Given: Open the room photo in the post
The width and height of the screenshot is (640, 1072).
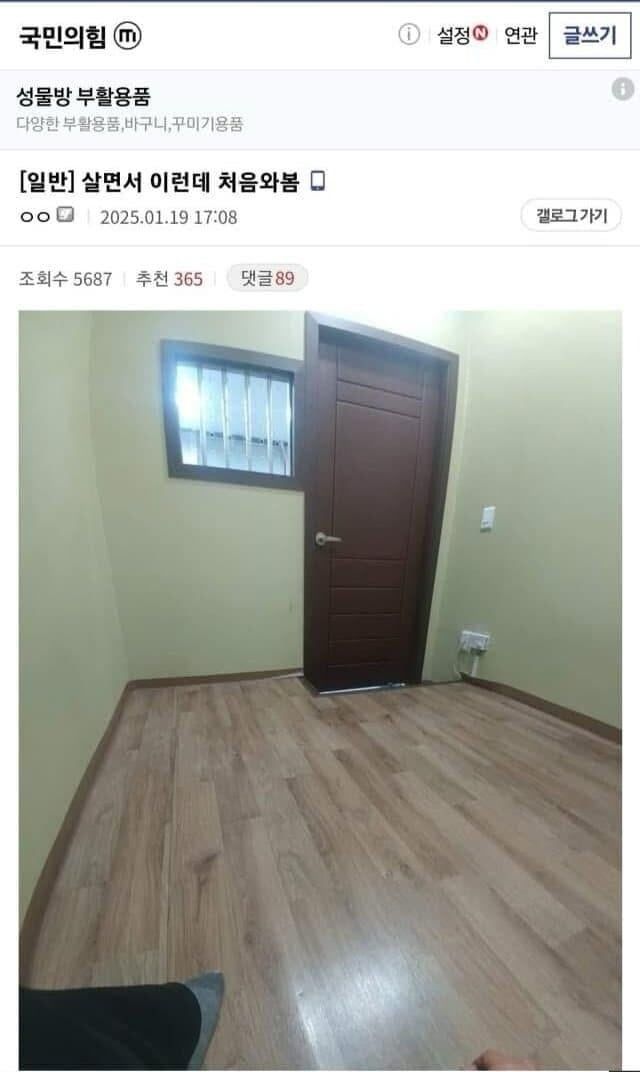Looking at the screenshot, I should pos(320,690).
